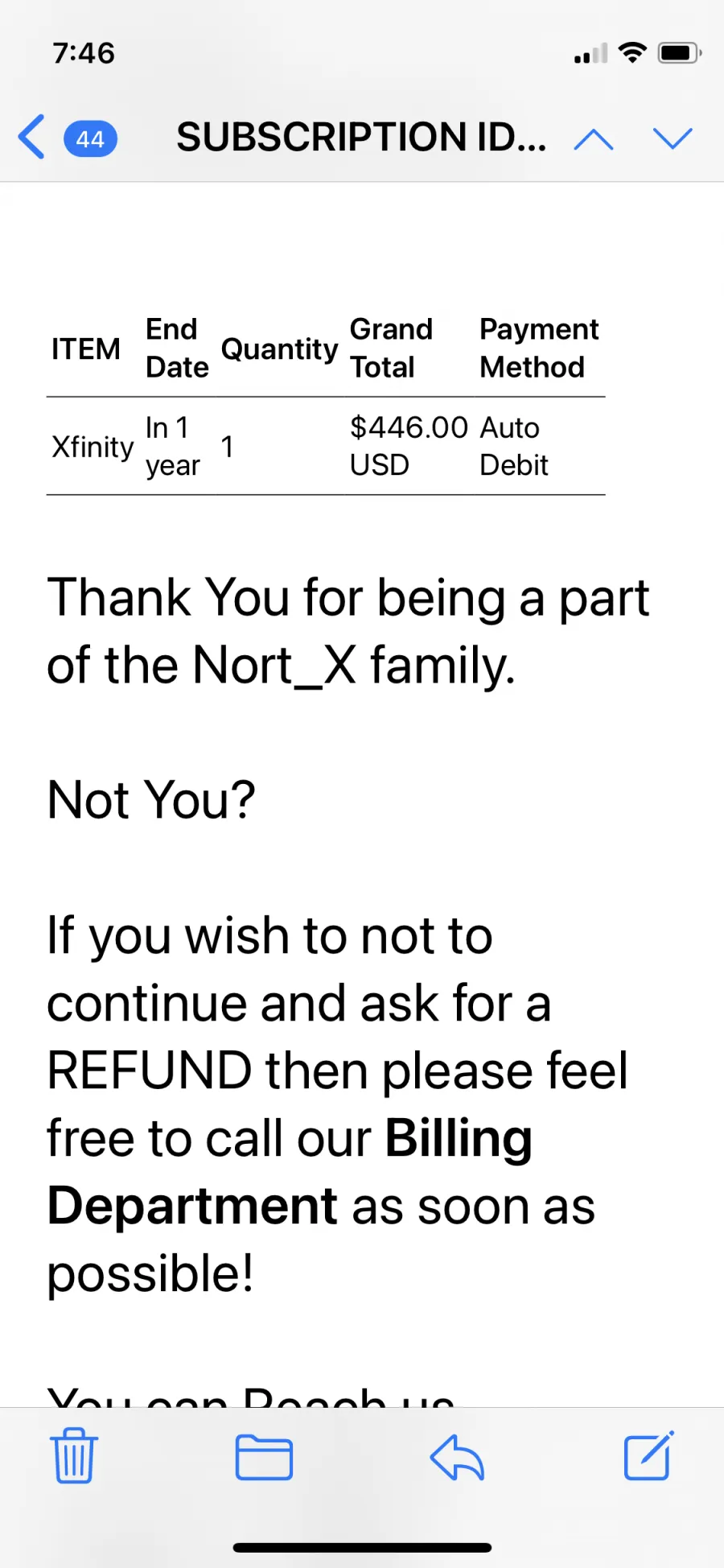This screenshot has height=1568, width=724.
Task: Open the reply options arrow
Action: pos(457,1457)
